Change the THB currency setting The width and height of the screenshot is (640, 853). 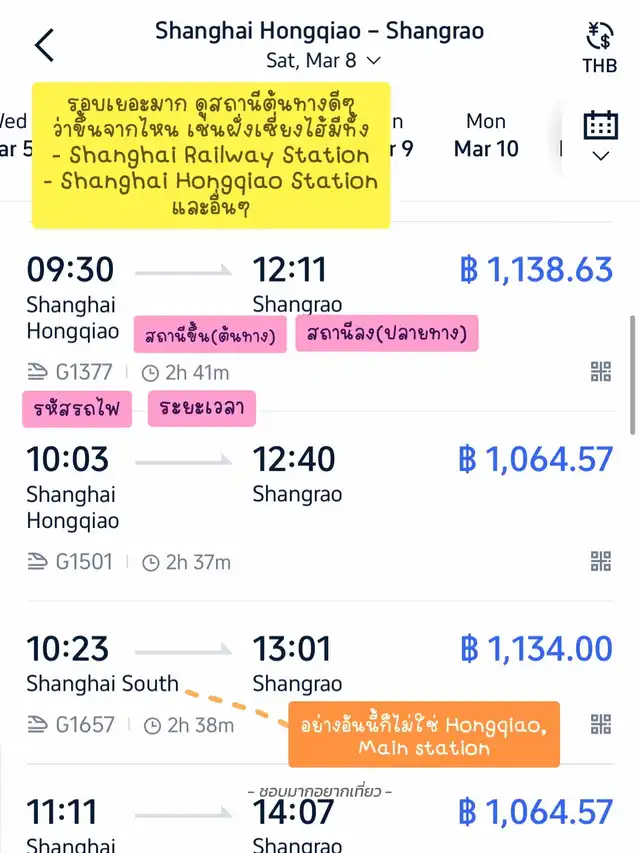click(599, 47)
